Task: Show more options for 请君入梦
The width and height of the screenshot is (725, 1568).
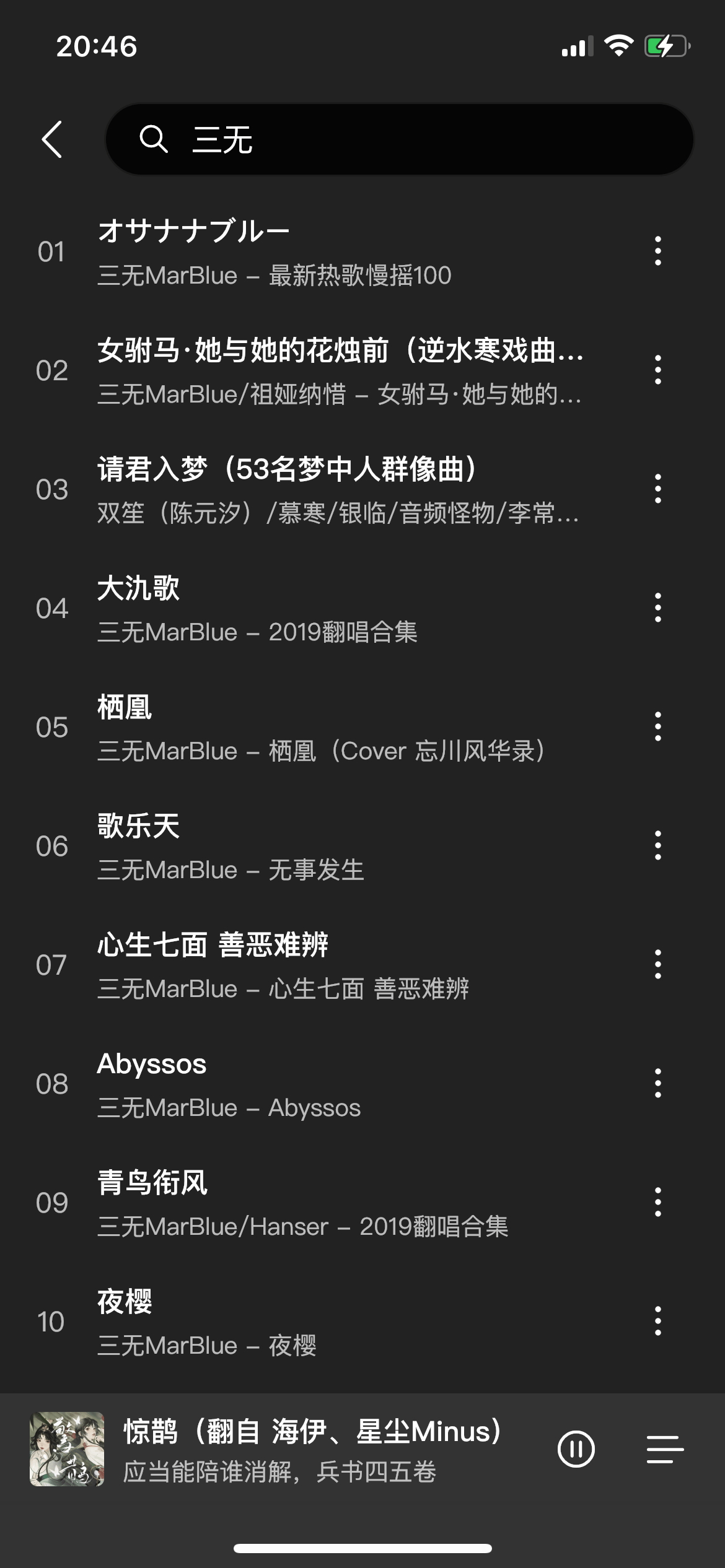Action: pyautogui.click(x=657, y=489)
